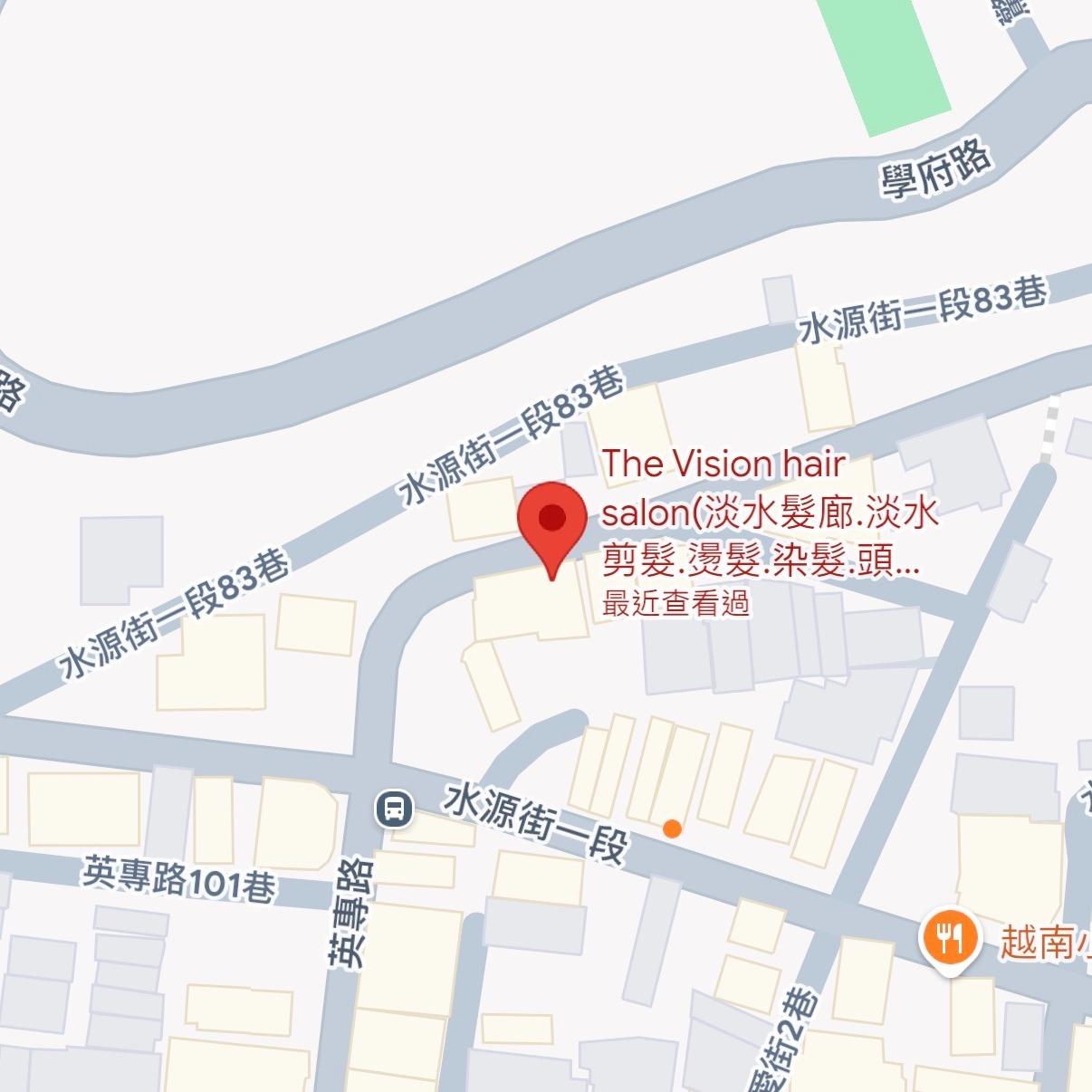The height and width of the screenshot is (1092, 1092).
Task: Select the 越南 restaurant marker
Action: [948, 940]
